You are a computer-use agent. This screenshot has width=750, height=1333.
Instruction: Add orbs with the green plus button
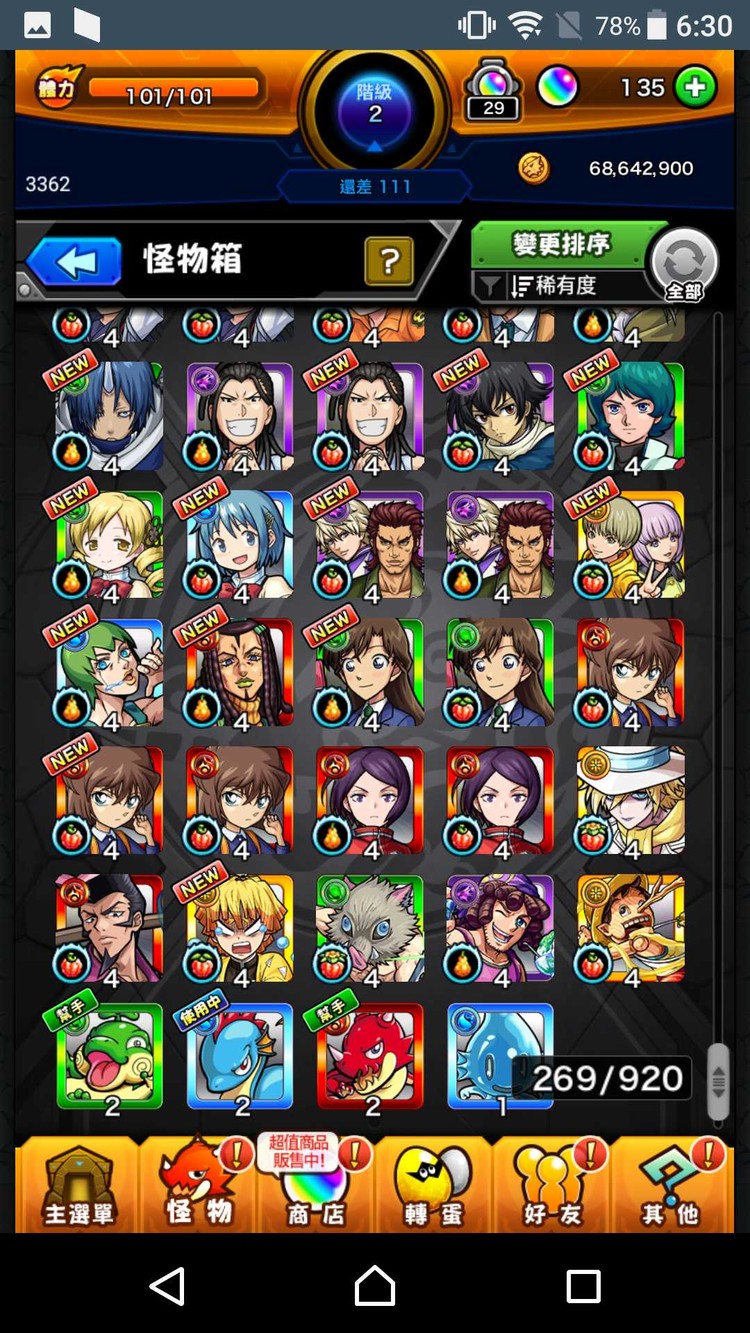694,88
